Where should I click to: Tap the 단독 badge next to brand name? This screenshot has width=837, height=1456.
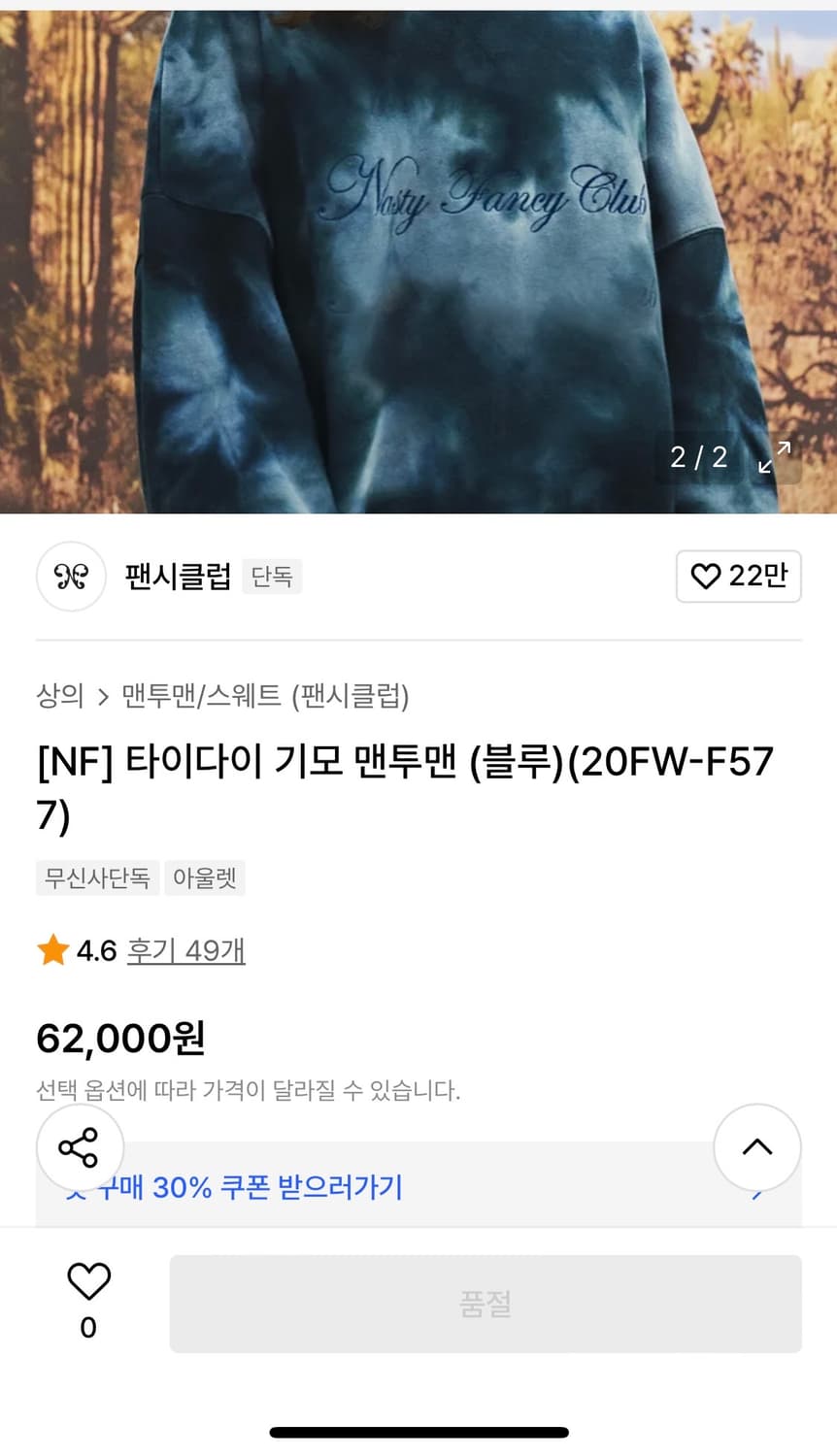coord(272,576)
